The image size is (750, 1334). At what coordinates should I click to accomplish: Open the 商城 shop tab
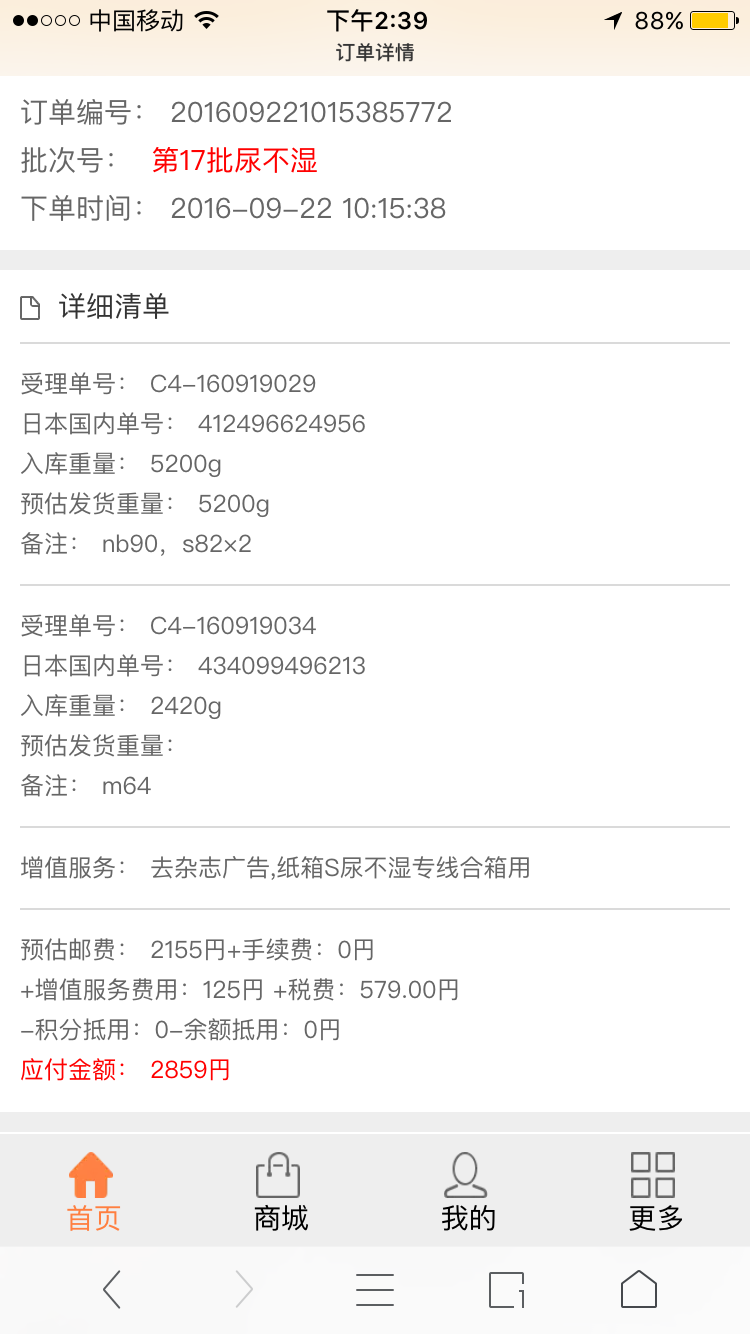coord(280,1191)
